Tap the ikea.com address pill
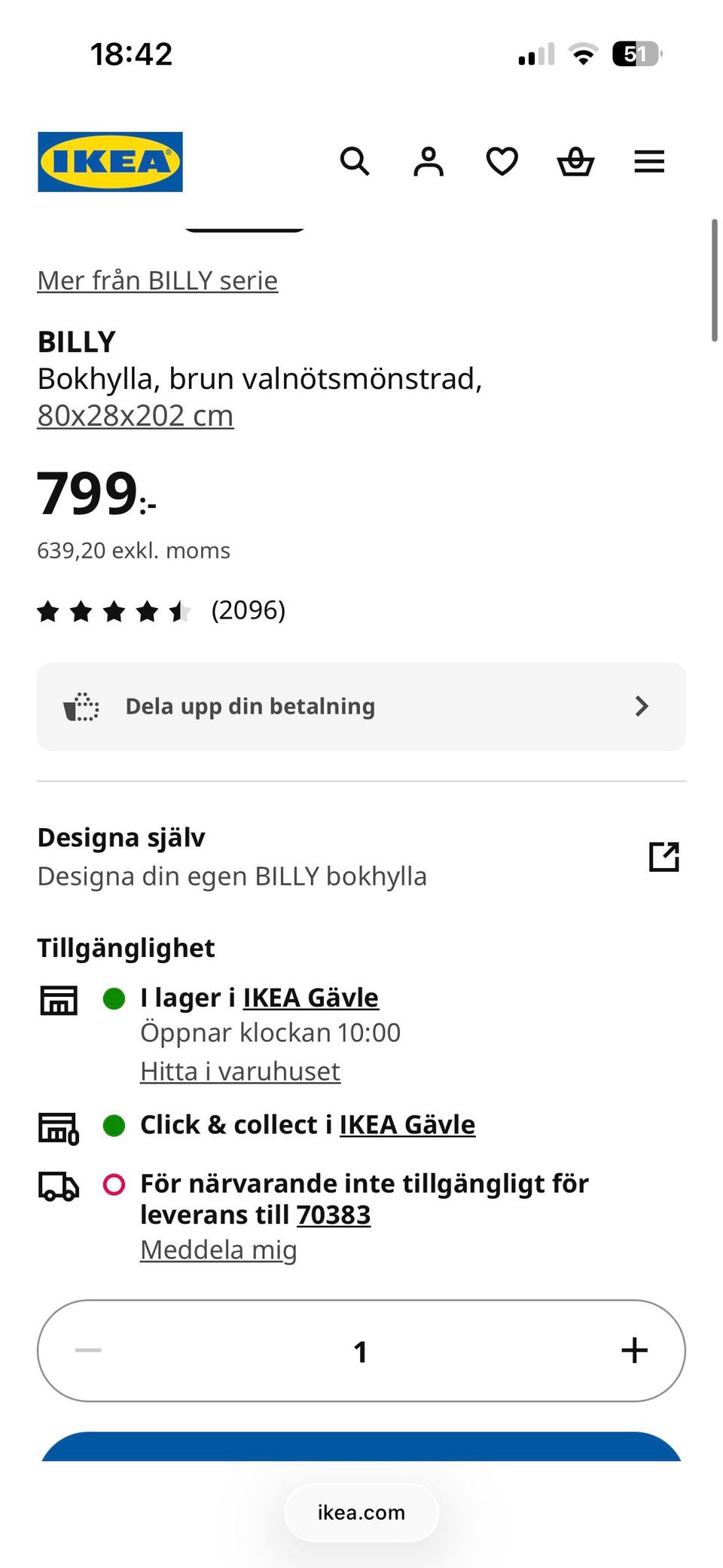The image size is (723, 1568). click(361, 1512)
